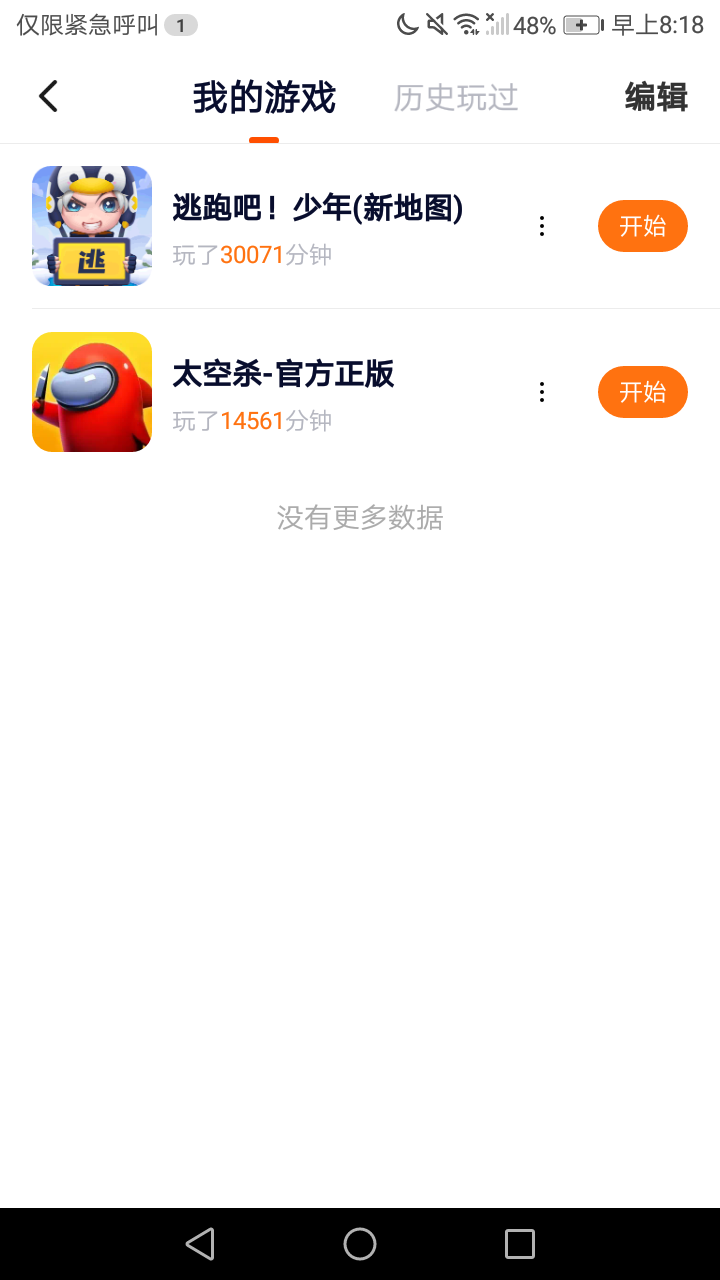Start playing 逃跑吧！少年(新地图)
The height and width of the screenshot is (1280, 720).
click(642, 226)
